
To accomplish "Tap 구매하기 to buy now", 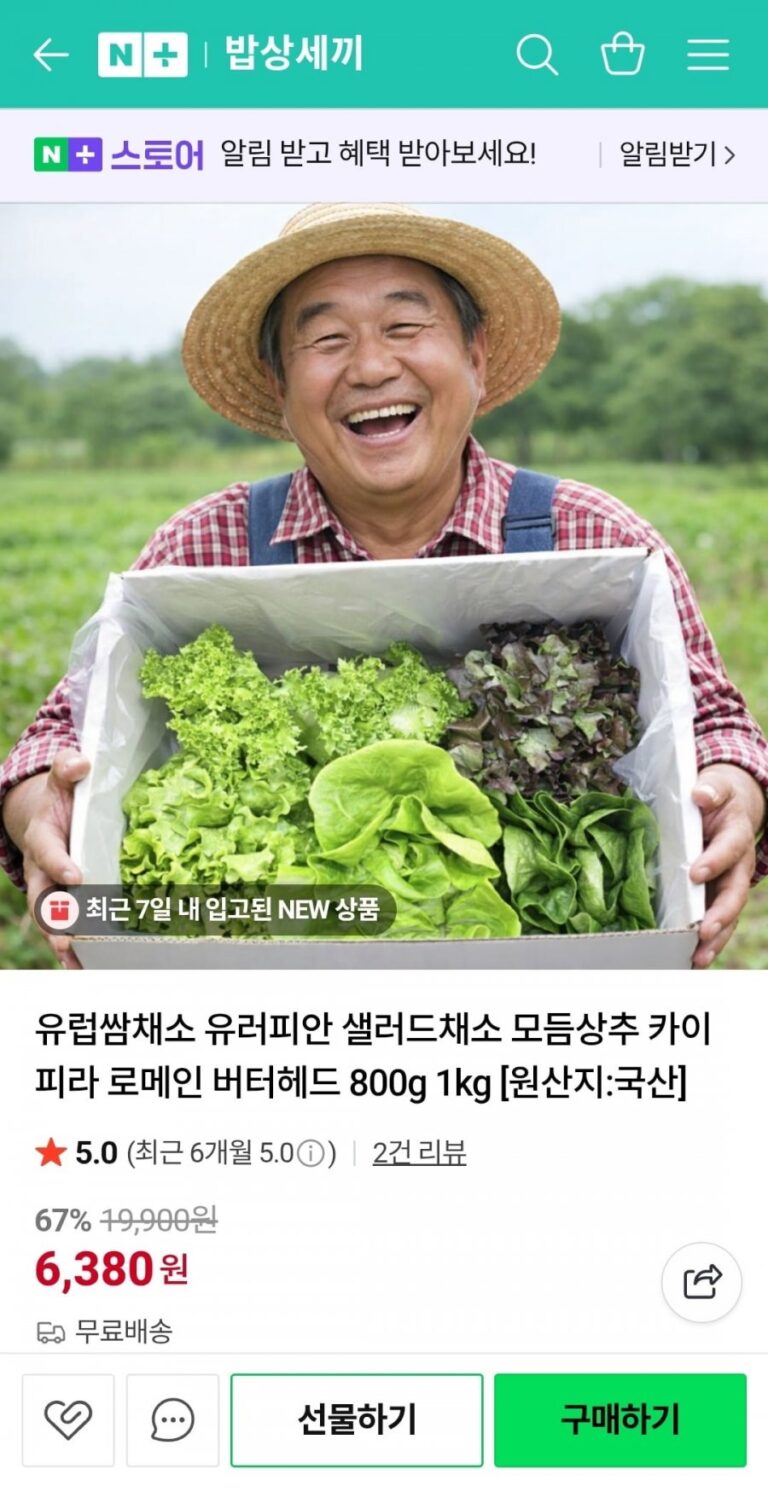I will (x=620, y=1420).
